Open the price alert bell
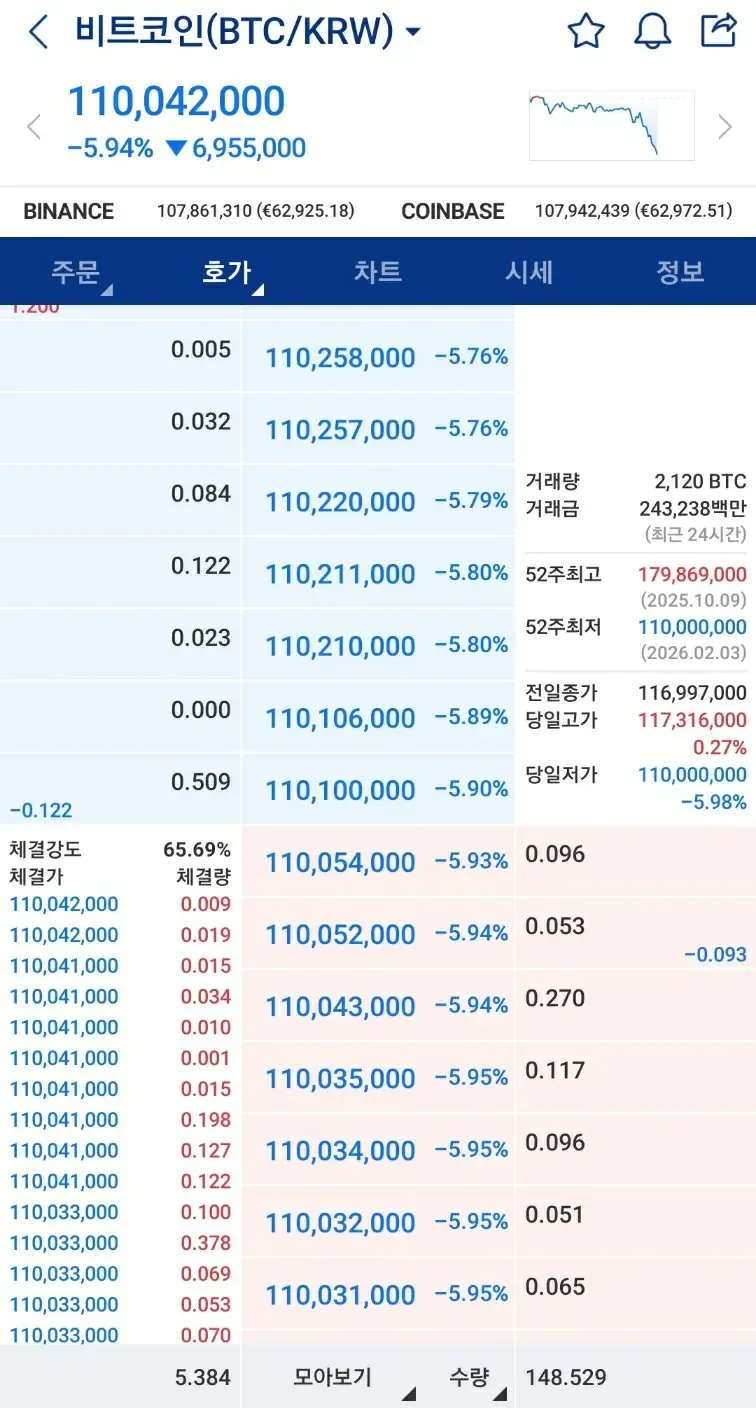The height and width of the screenshot is (1408, 756). tap(652, 32)
